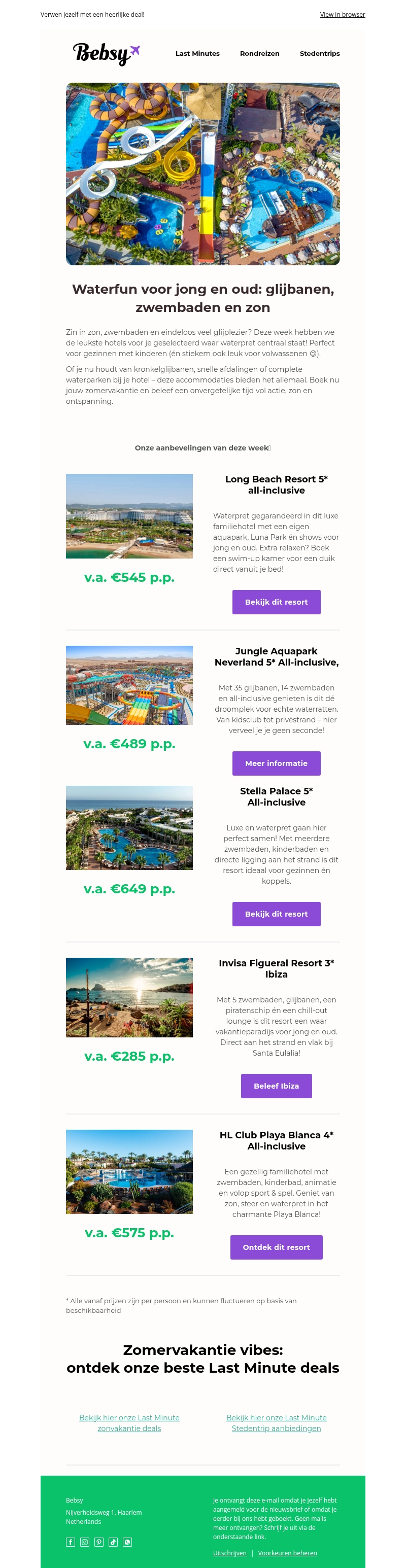The width and height of the screenshot is (406, 1568).
Task: Open Bebsy's Instagram profile
Action: pos(85,1542)
